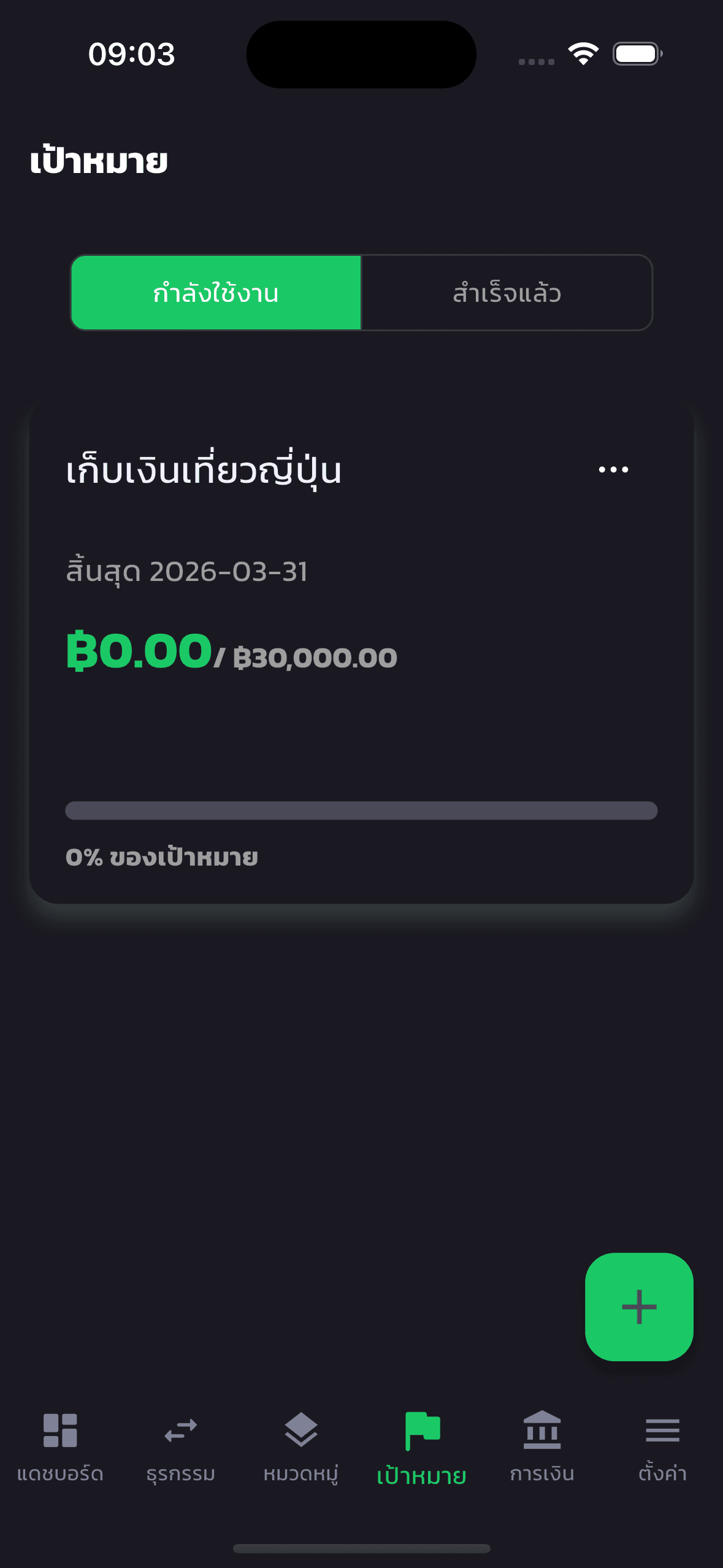This screenshot has width=723, height=1568.
Task: Open the หมวดหมู่ tab
Action: (x=300, y=1447)
